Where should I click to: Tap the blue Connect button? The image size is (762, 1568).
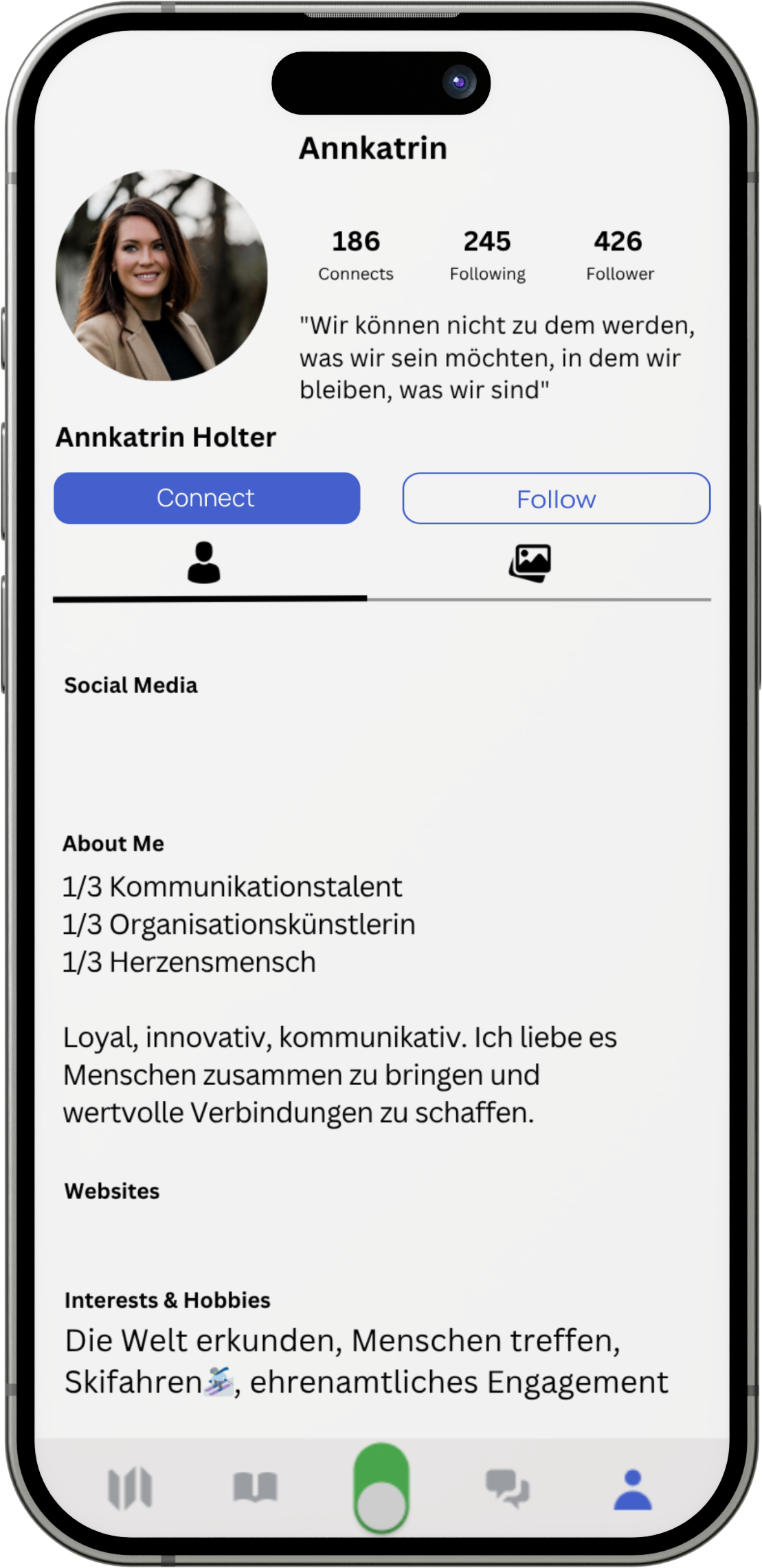click(207, 498)
